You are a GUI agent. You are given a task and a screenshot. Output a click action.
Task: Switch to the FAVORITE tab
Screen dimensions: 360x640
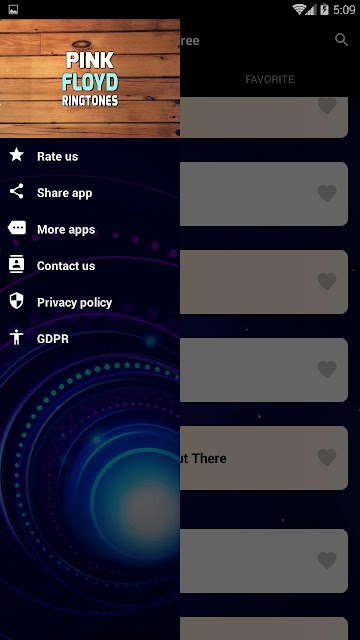269,79
